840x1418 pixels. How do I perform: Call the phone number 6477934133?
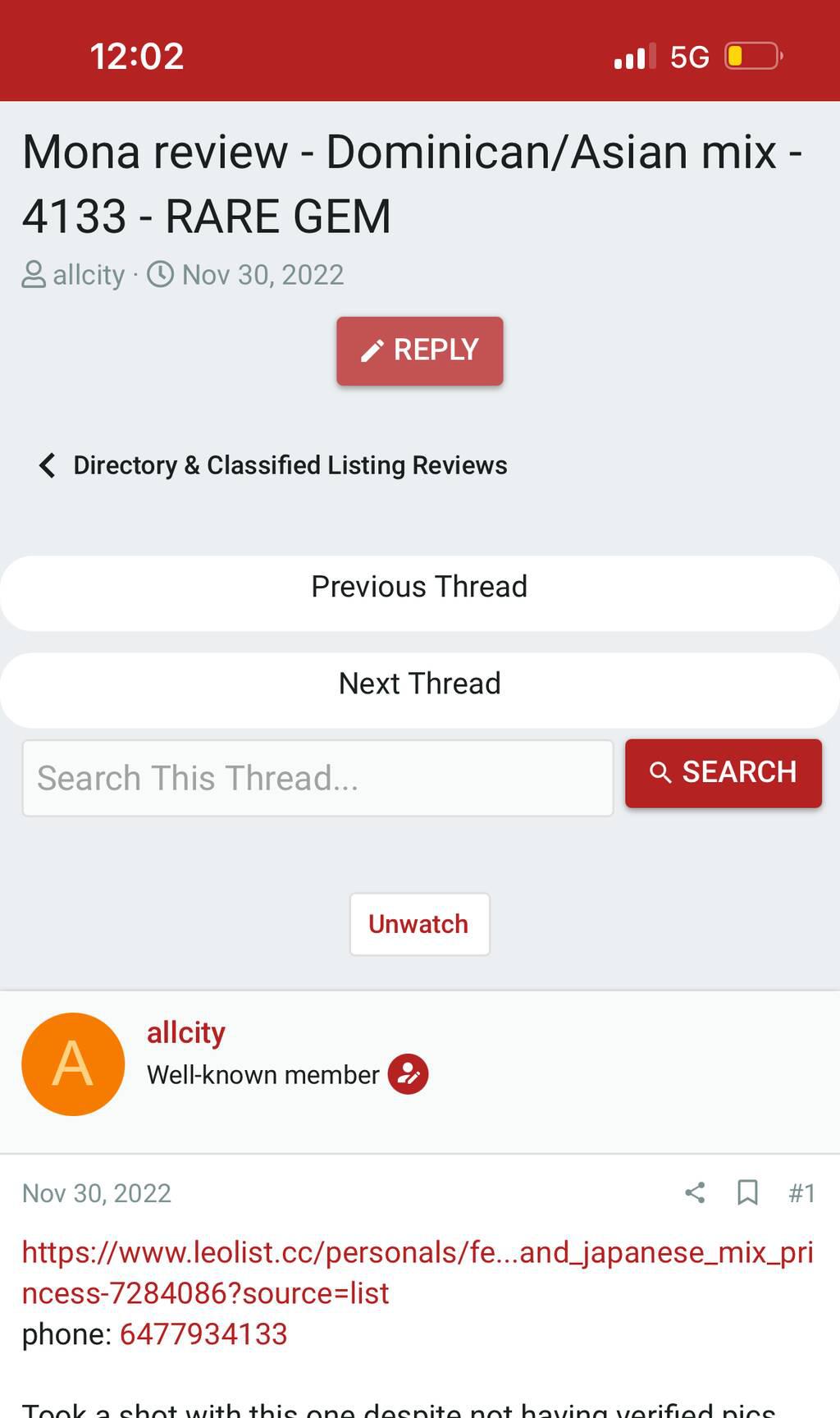click(x=203, y=1334)
